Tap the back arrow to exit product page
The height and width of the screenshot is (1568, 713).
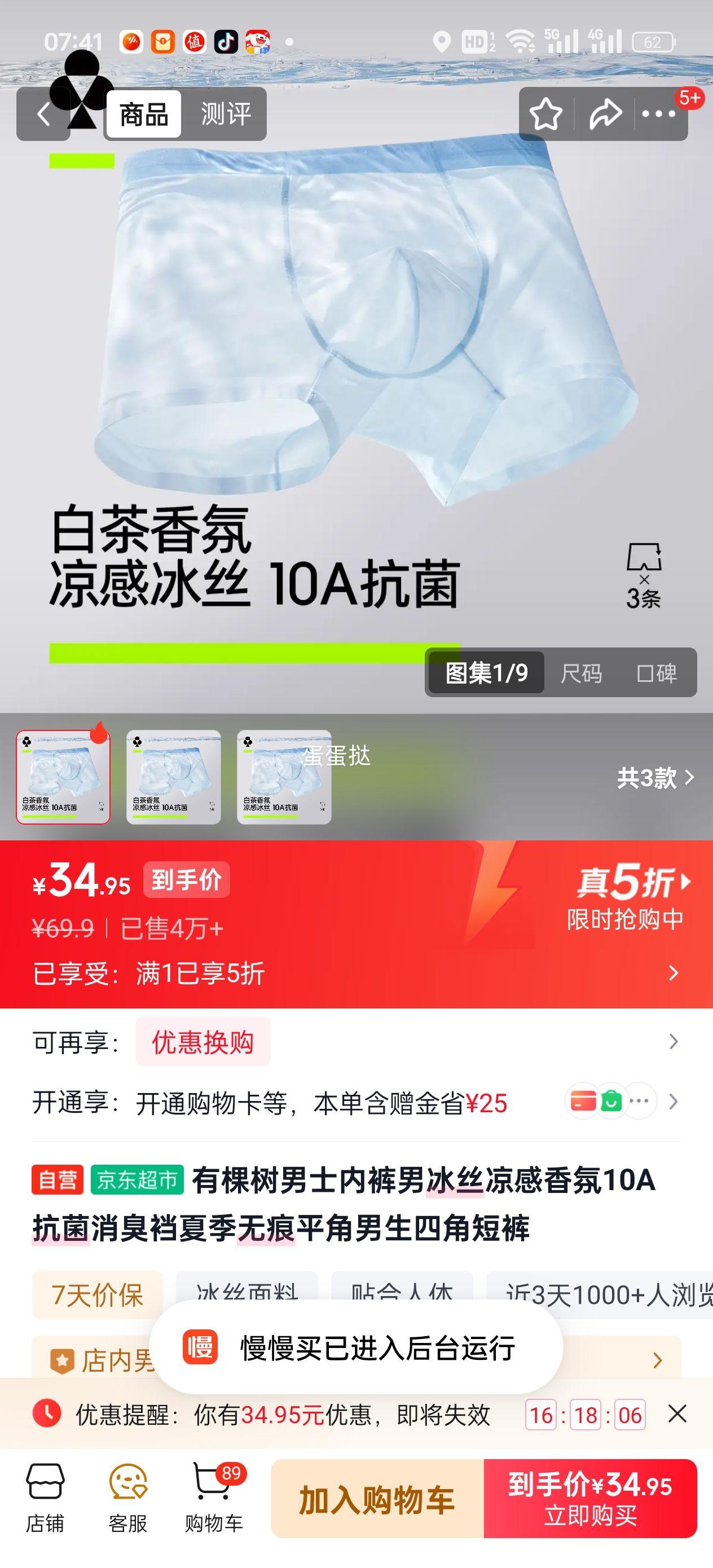(43, 116)
